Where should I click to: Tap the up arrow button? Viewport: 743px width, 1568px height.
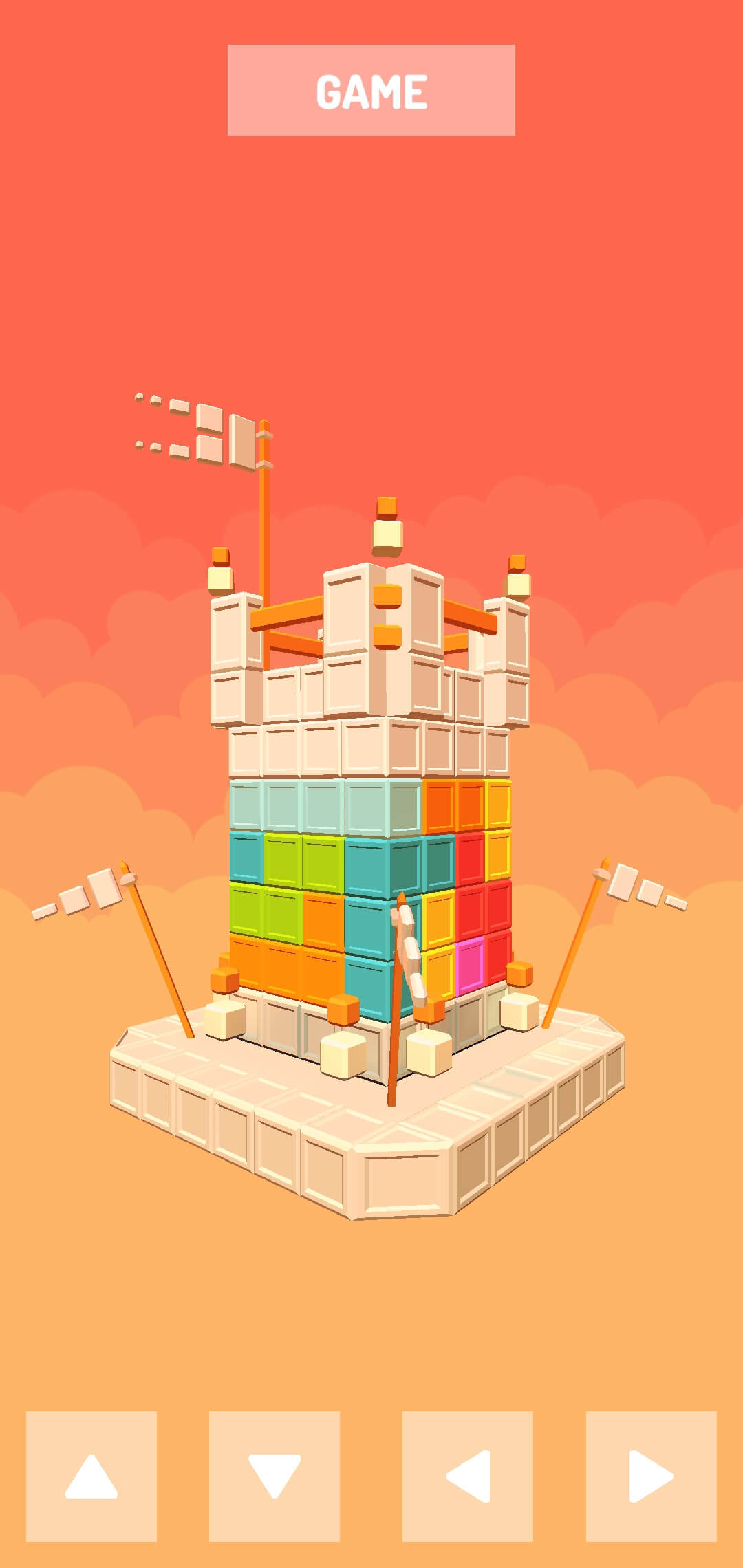[91, 1476]
